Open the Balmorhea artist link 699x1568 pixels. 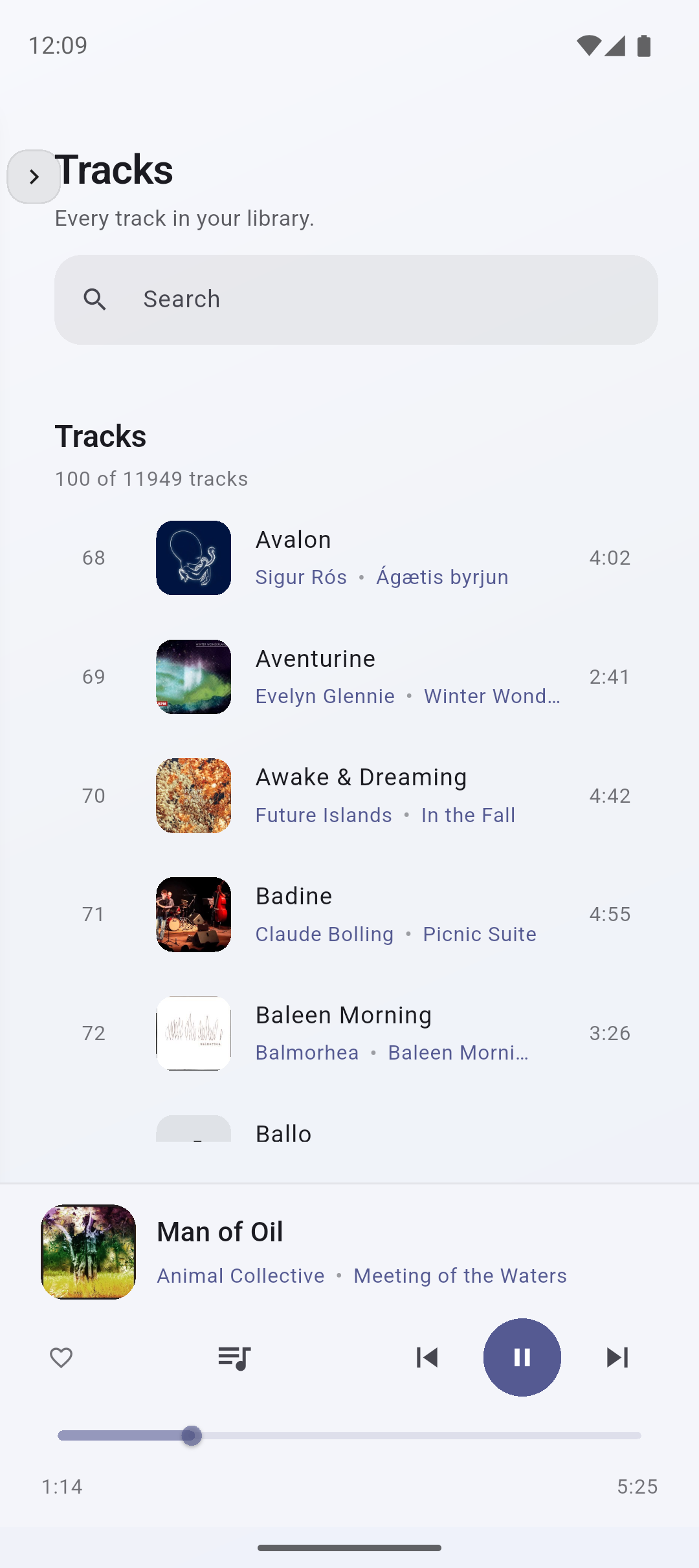307,1052
